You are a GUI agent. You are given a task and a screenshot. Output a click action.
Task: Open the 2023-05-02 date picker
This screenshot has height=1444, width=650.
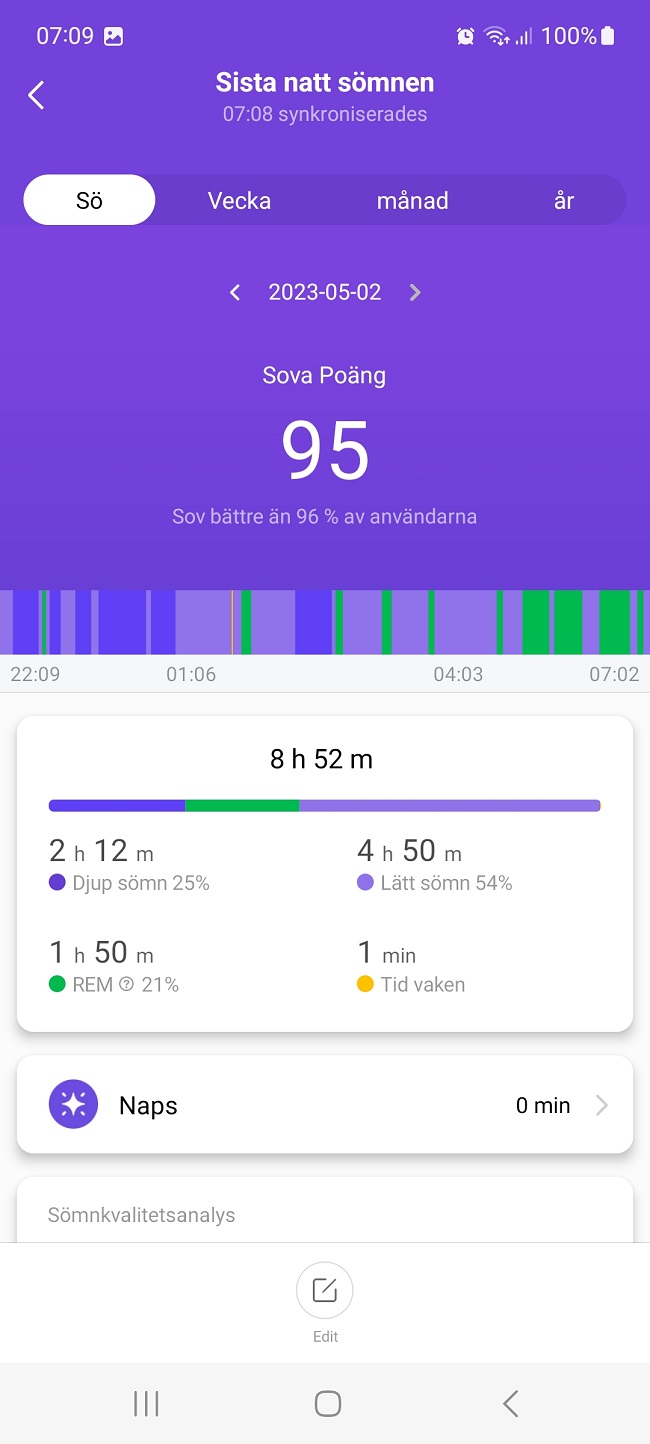pyautogui.click(x=325, y=292)
